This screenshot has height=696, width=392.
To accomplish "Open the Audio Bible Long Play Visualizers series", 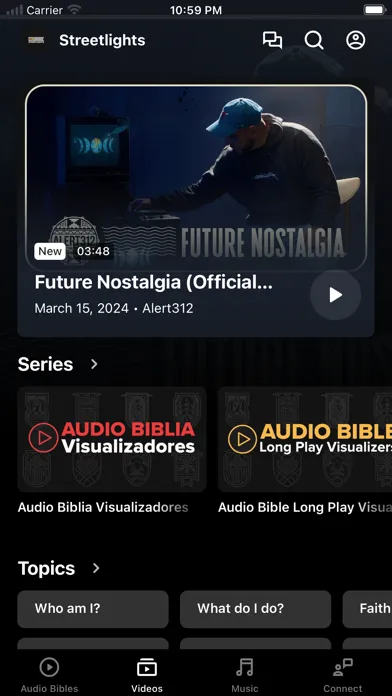I will (305, 451).
